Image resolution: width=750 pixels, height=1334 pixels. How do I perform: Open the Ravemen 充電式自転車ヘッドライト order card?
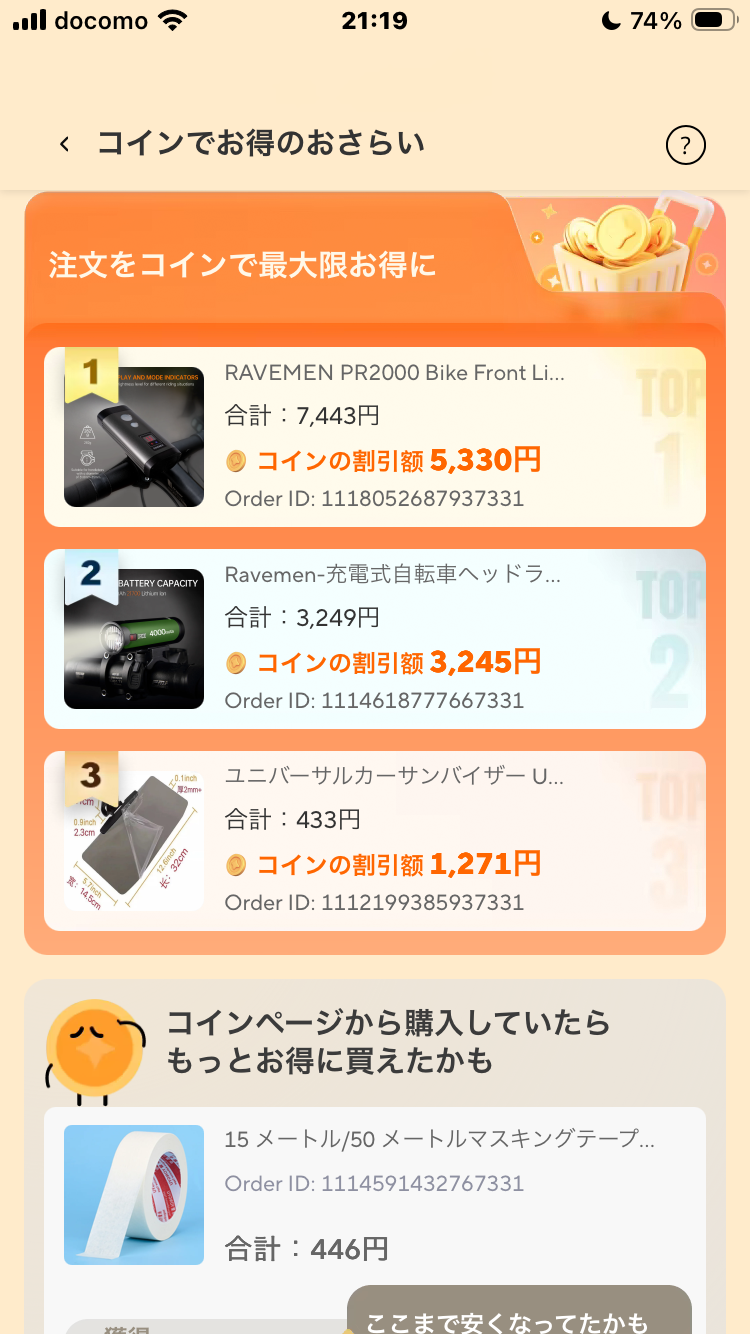(x=375, y=639)
